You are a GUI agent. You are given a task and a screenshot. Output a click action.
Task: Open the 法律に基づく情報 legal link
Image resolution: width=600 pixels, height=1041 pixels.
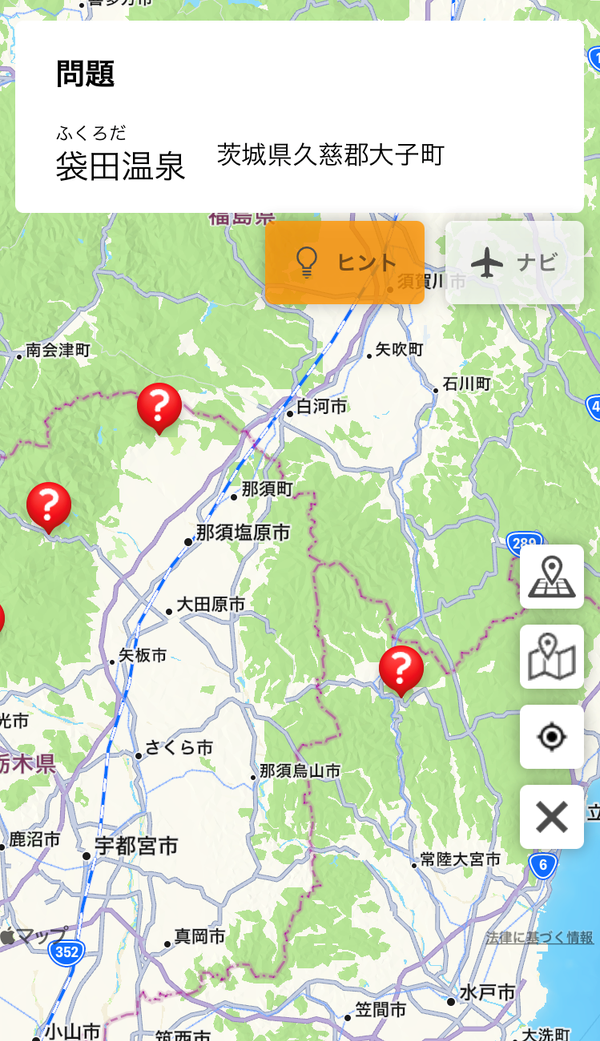(539, 937)
